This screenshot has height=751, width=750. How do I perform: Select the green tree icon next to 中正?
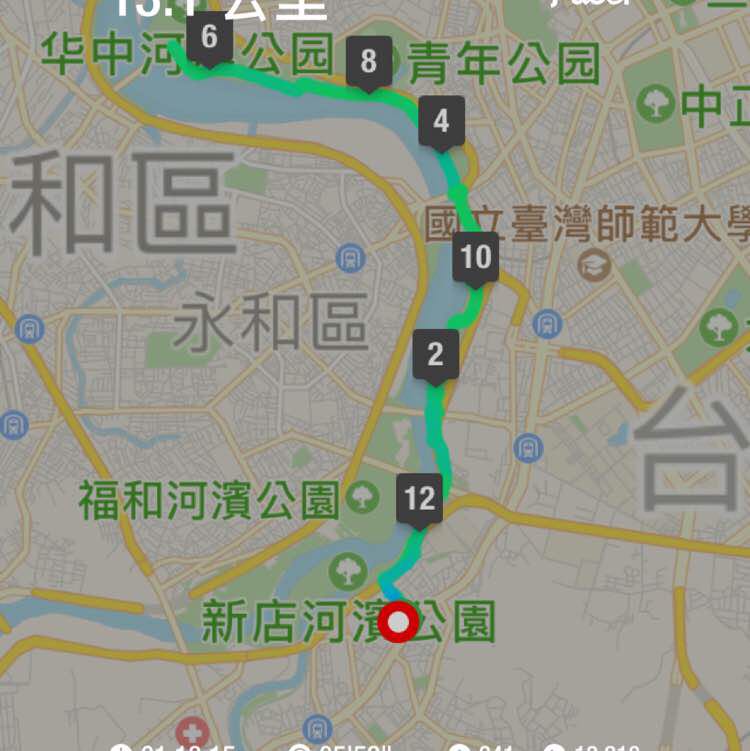tap(657, 101)
